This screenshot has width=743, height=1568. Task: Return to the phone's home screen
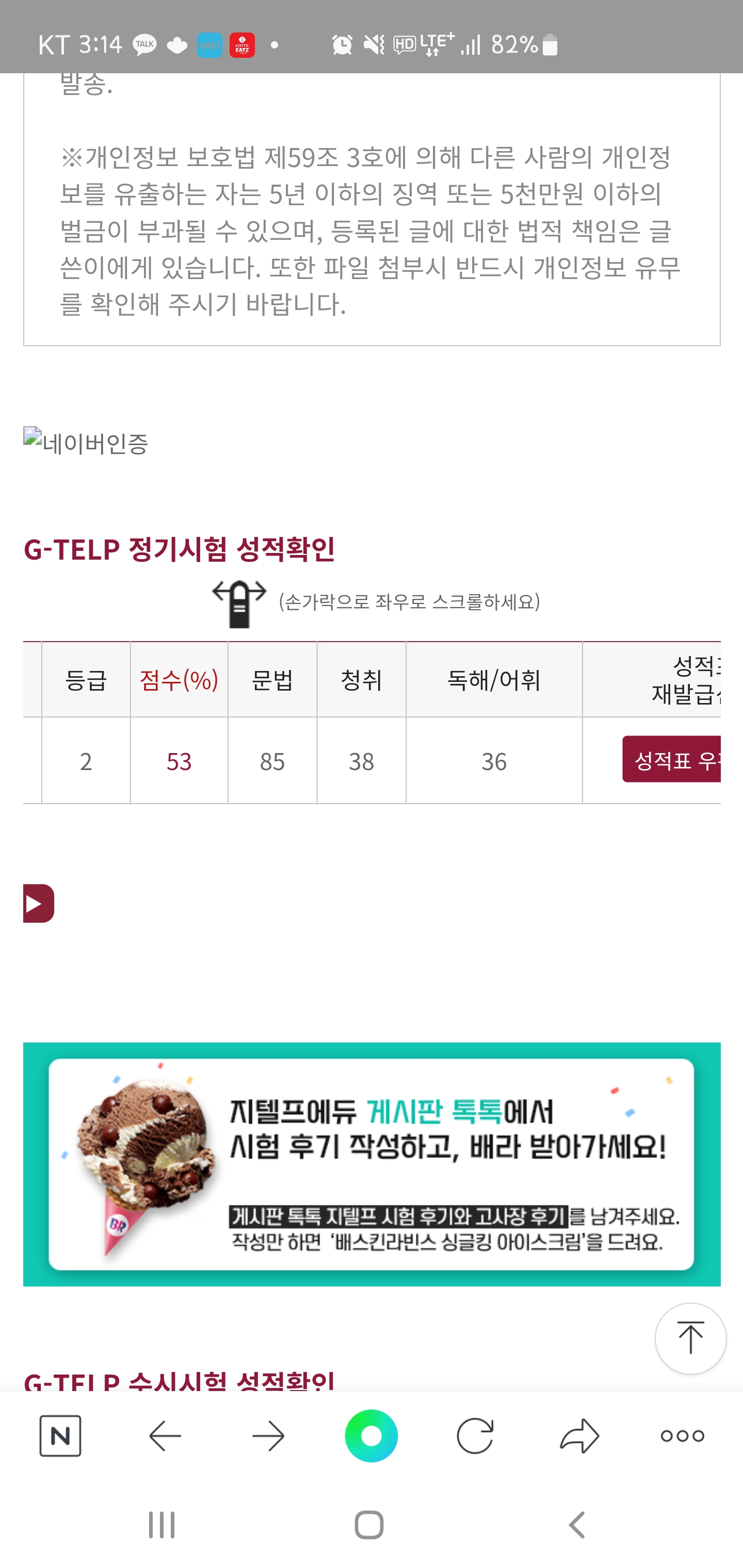(x=369, y=1525)
